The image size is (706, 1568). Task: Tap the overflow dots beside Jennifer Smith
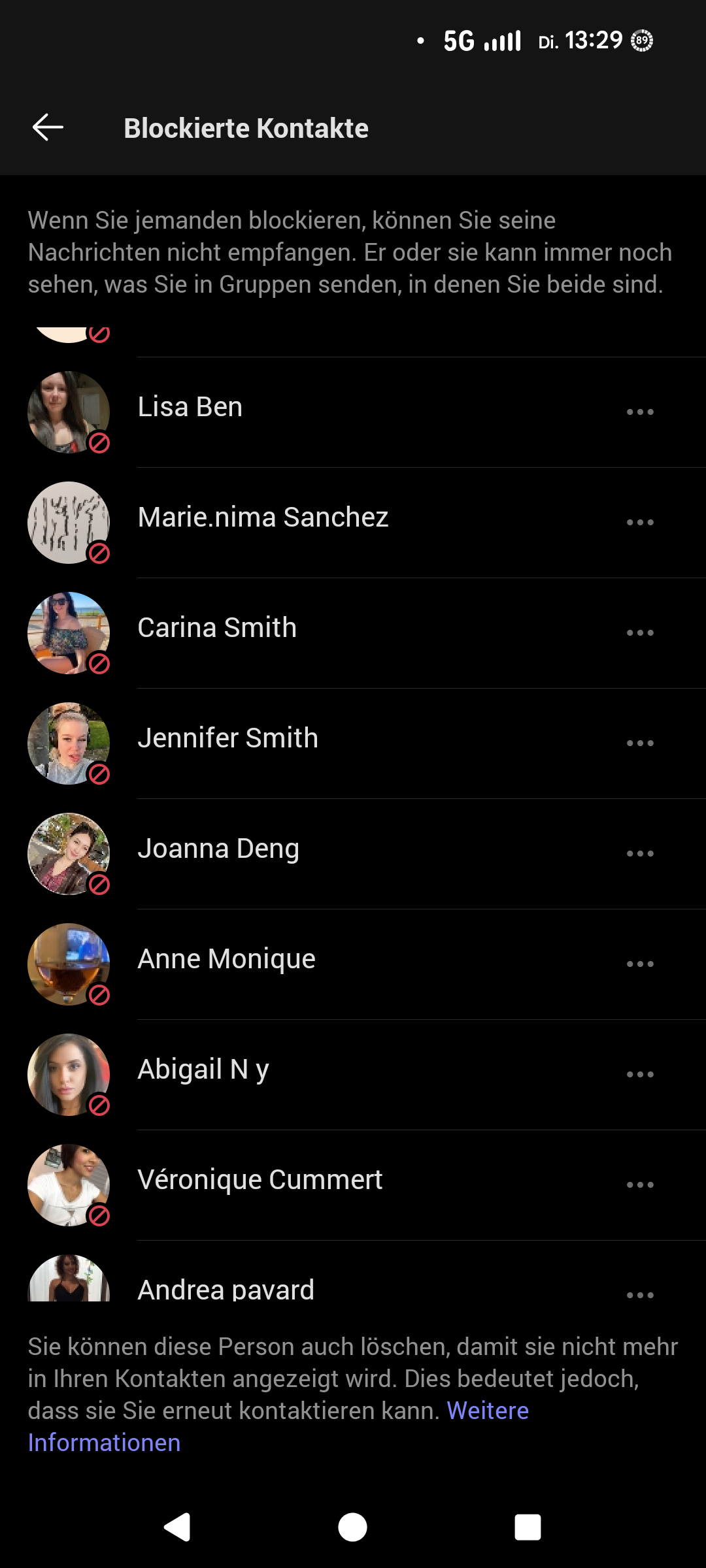(639, 743)
